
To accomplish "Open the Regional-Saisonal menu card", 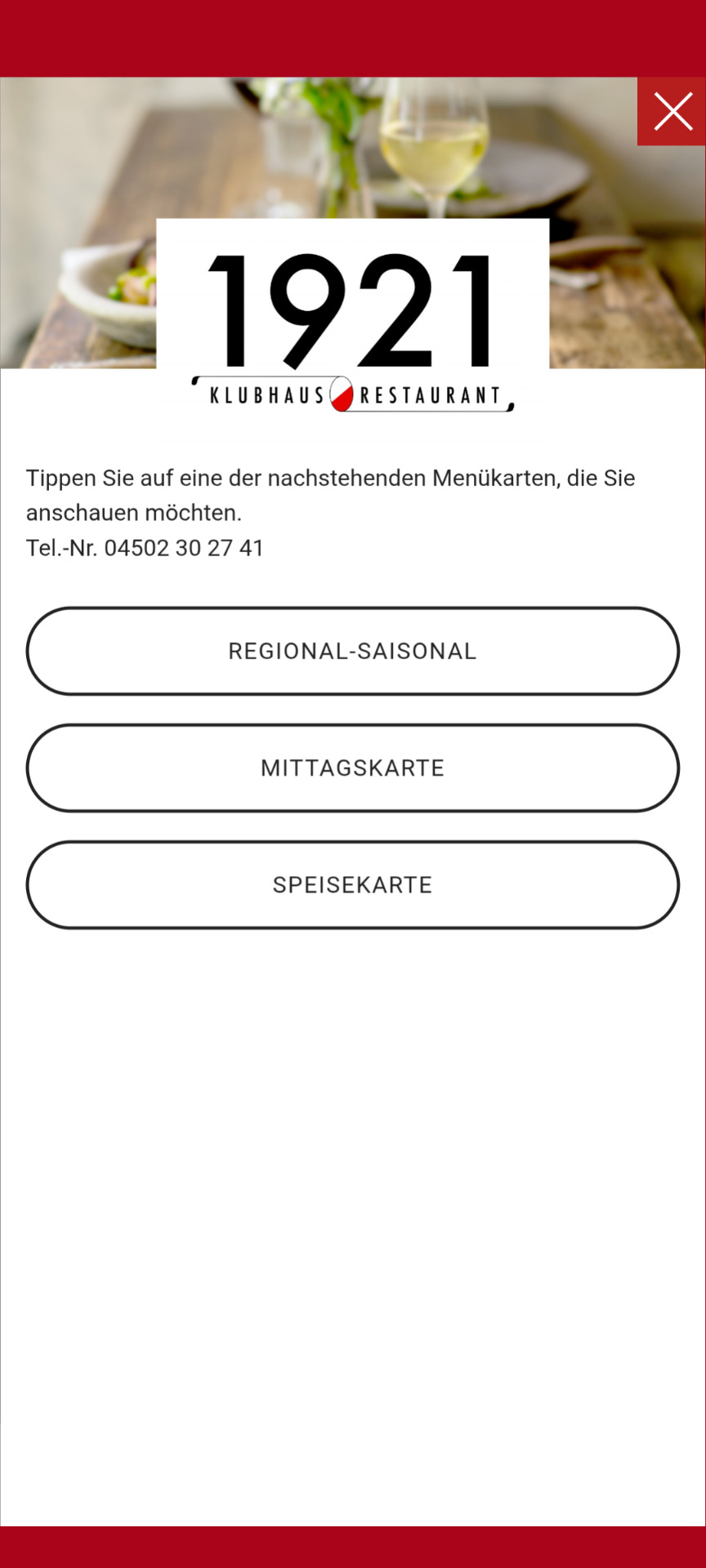I will (x=353, y=651).
